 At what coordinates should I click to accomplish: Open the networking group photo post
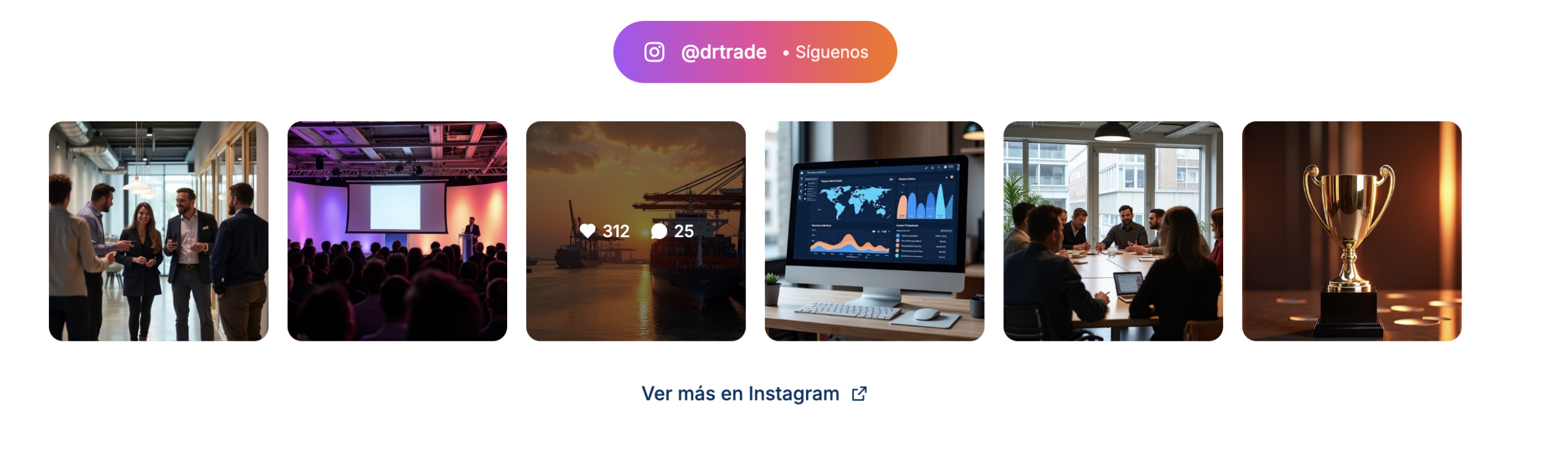coord(159,231)
